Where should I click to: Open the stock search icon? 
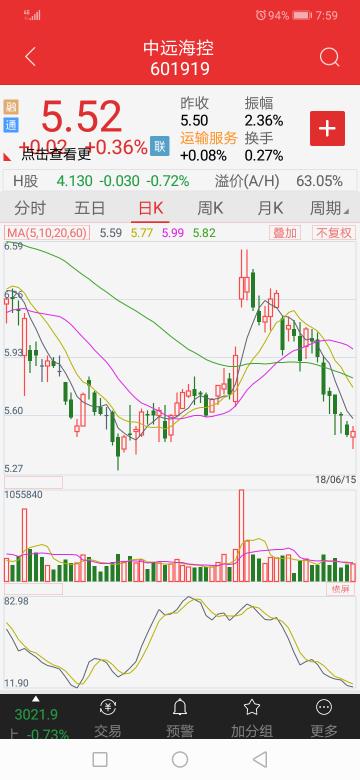pos(329,57)
